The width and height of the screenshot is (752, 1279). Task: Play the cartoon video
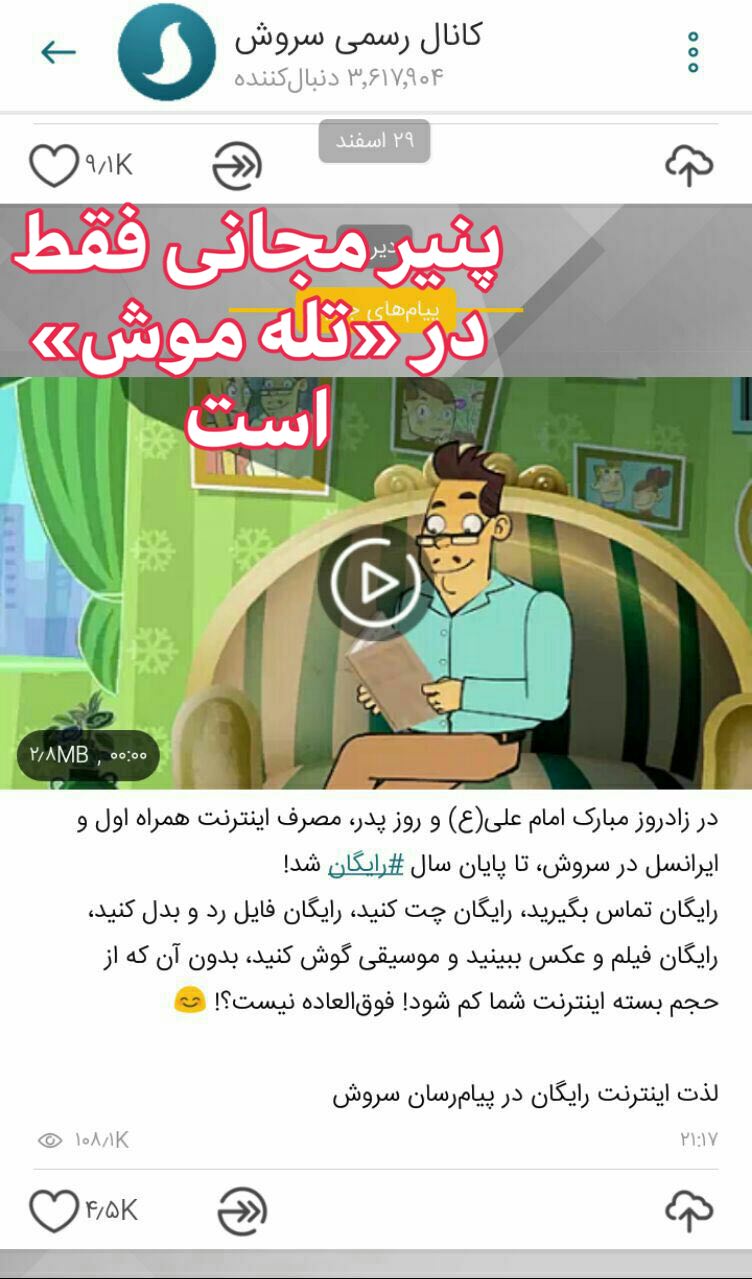tap(374, 583)
